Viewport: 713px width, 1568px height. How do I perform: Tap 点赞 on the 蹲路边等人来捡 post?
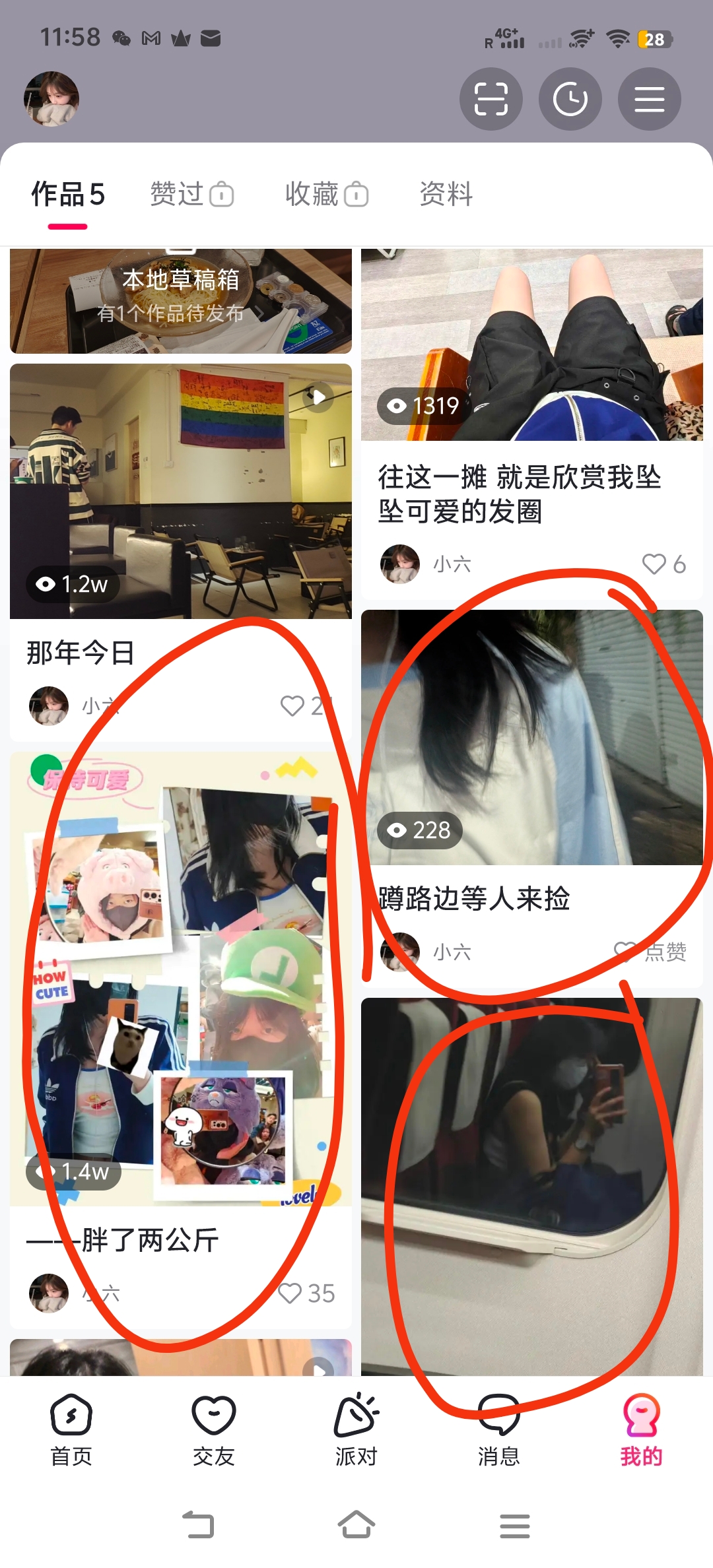point(650,952)
